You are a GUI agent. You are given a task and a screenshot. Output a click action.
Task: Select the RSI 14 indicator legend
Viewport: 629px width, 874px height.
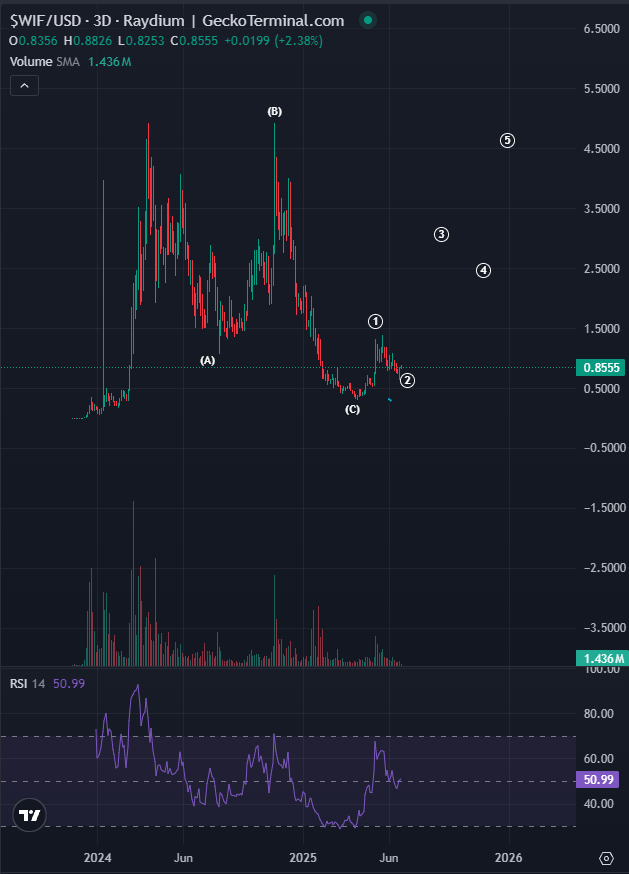coord(28,683)
